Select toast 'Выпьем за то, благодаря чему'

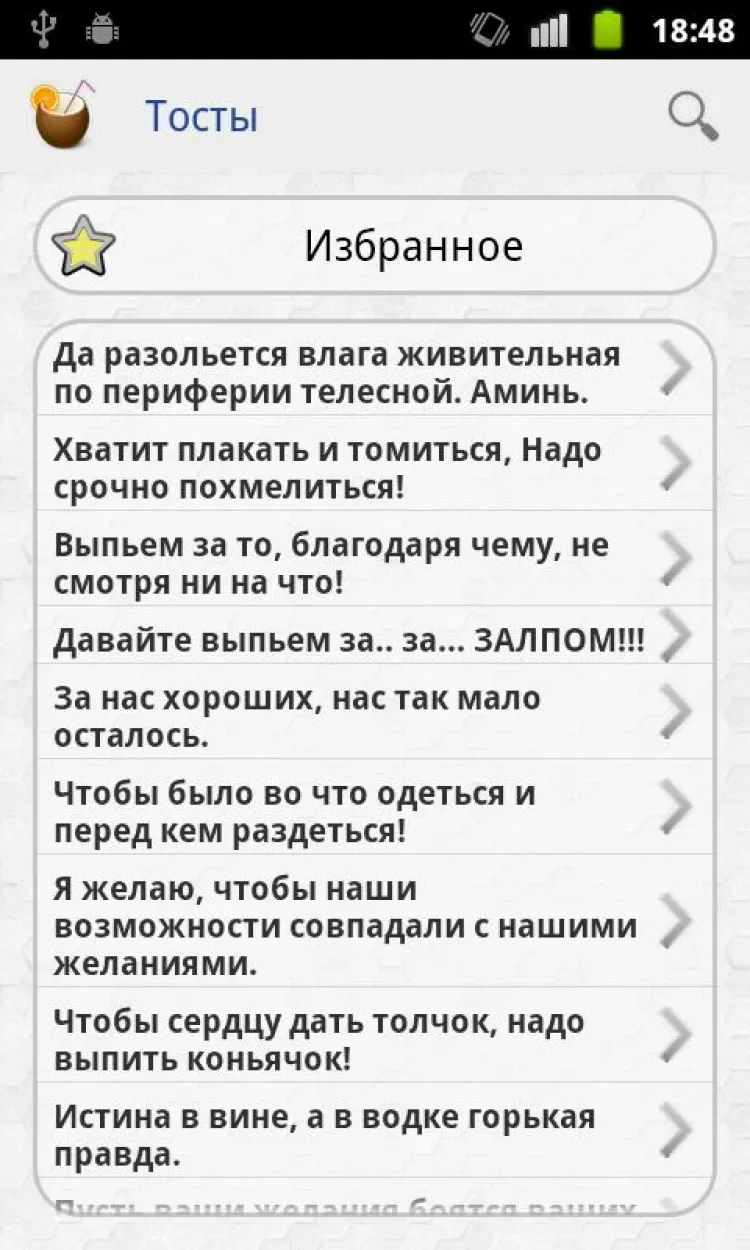point(375,562)
